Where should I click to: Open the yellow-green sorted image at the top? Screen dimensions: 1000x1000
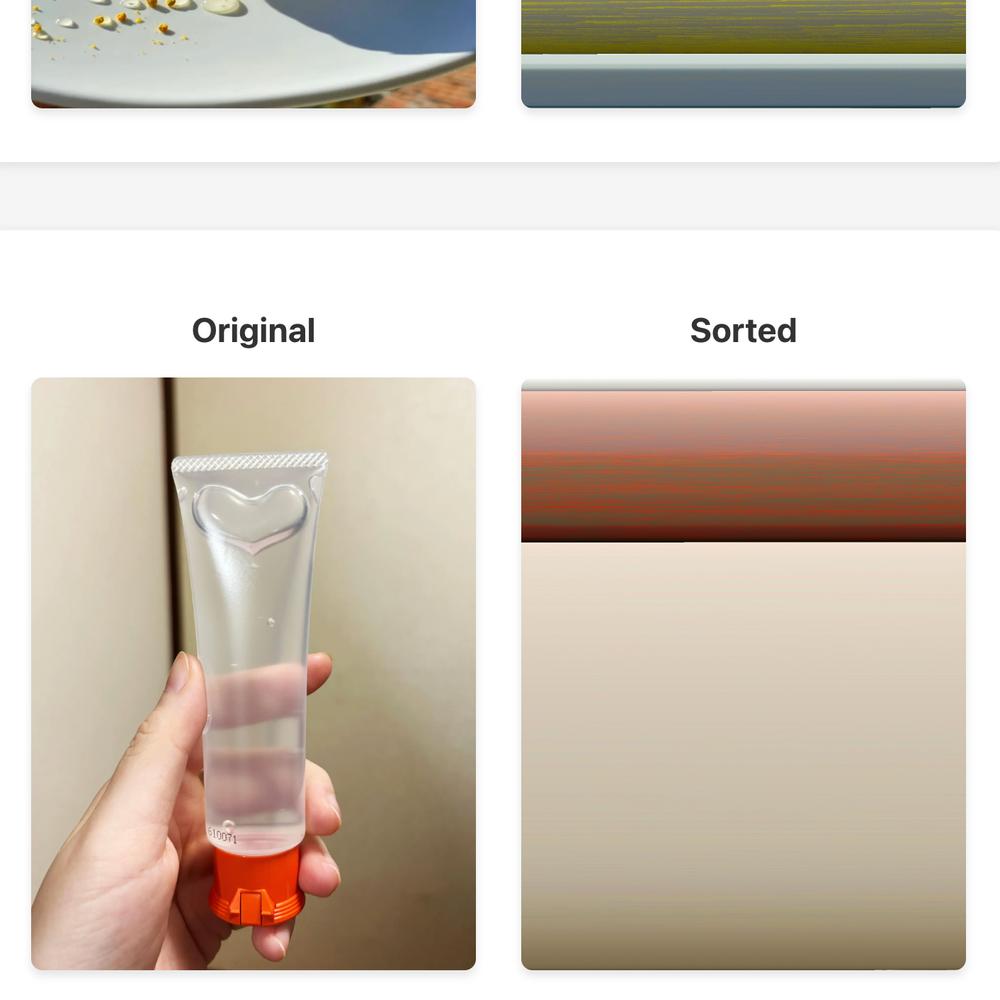(x=743, y=53)
